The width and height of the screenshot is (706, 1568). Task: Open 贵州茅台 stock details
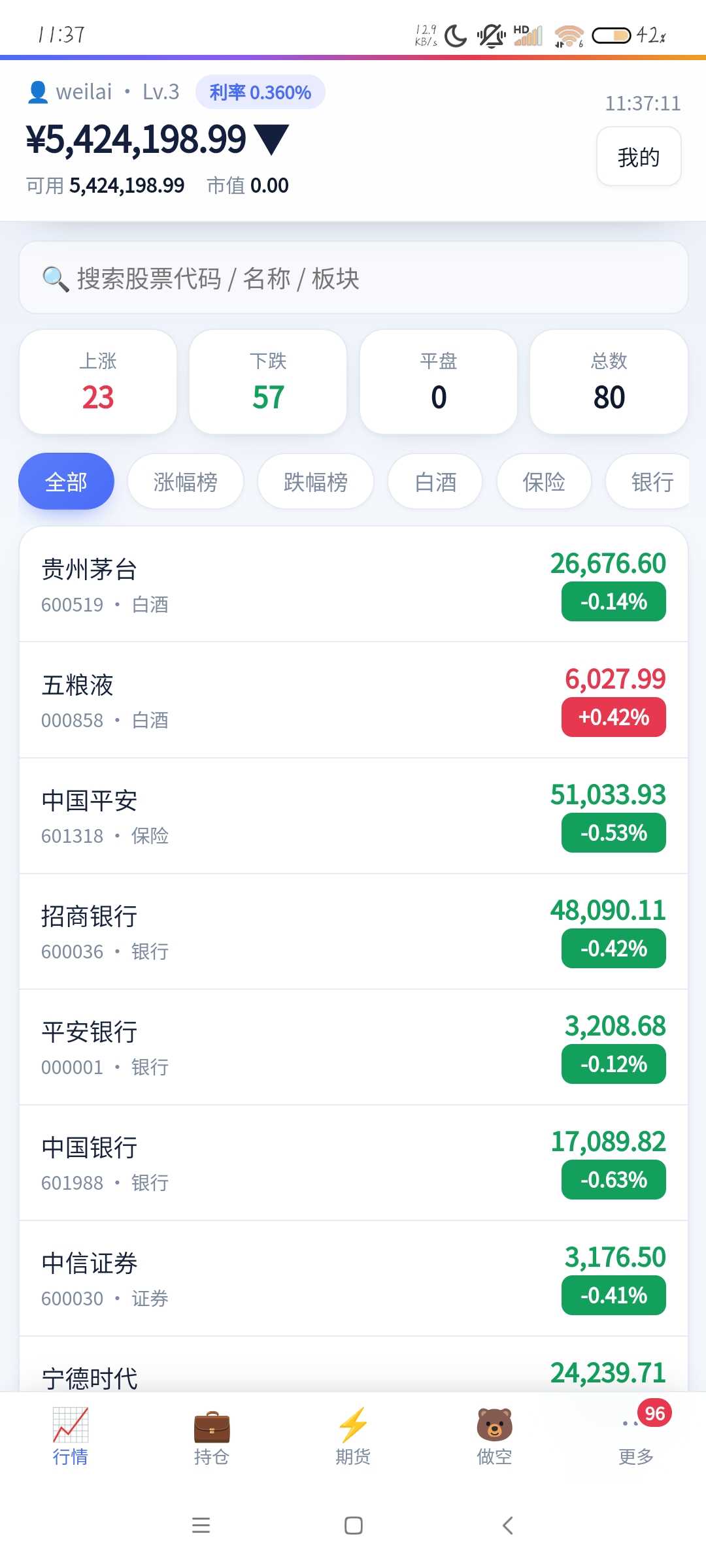(x=354, y=584)
